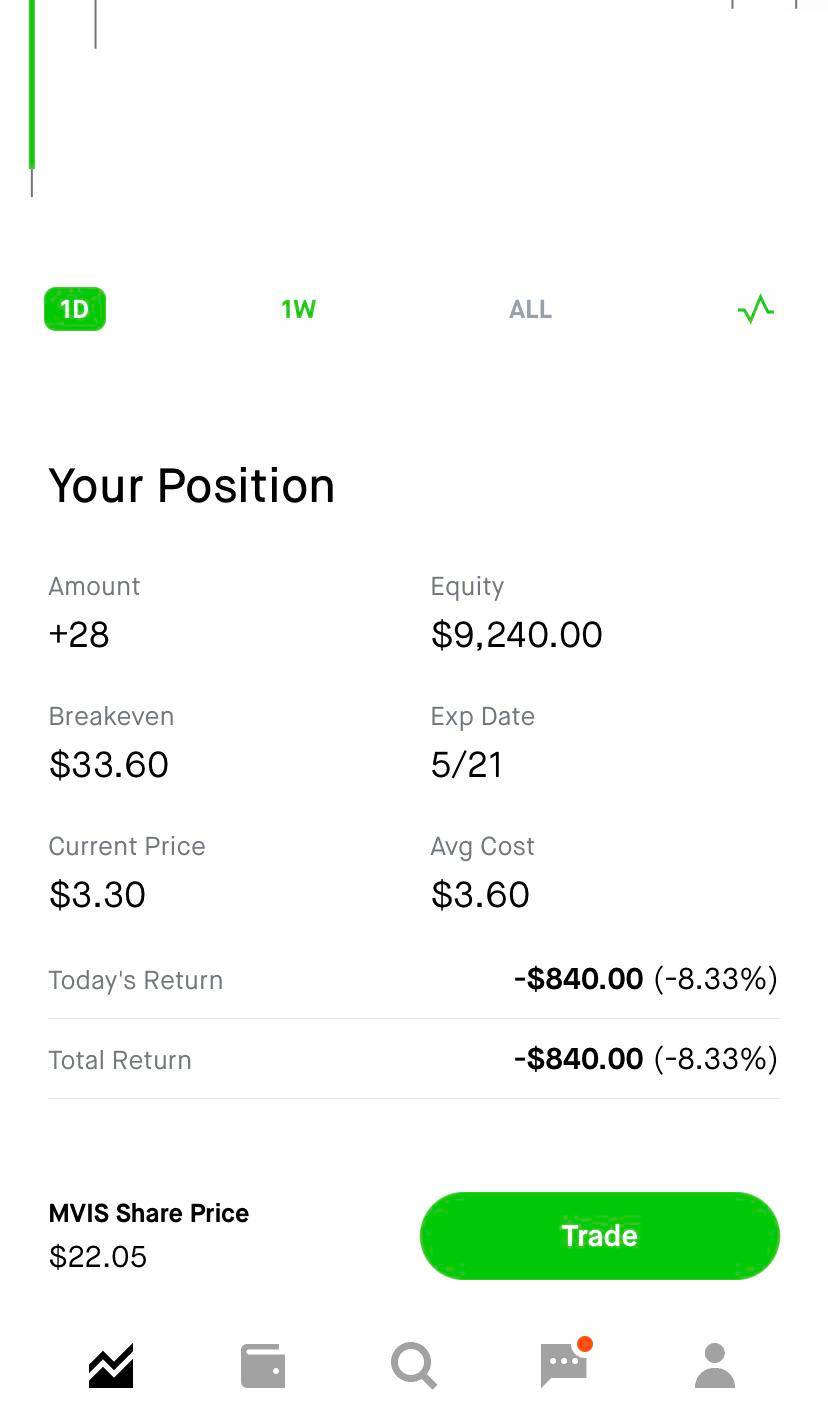Tap the Breakeven value $33.60
The width and height of the screenshot is (828, 1406).
point(108,764)
